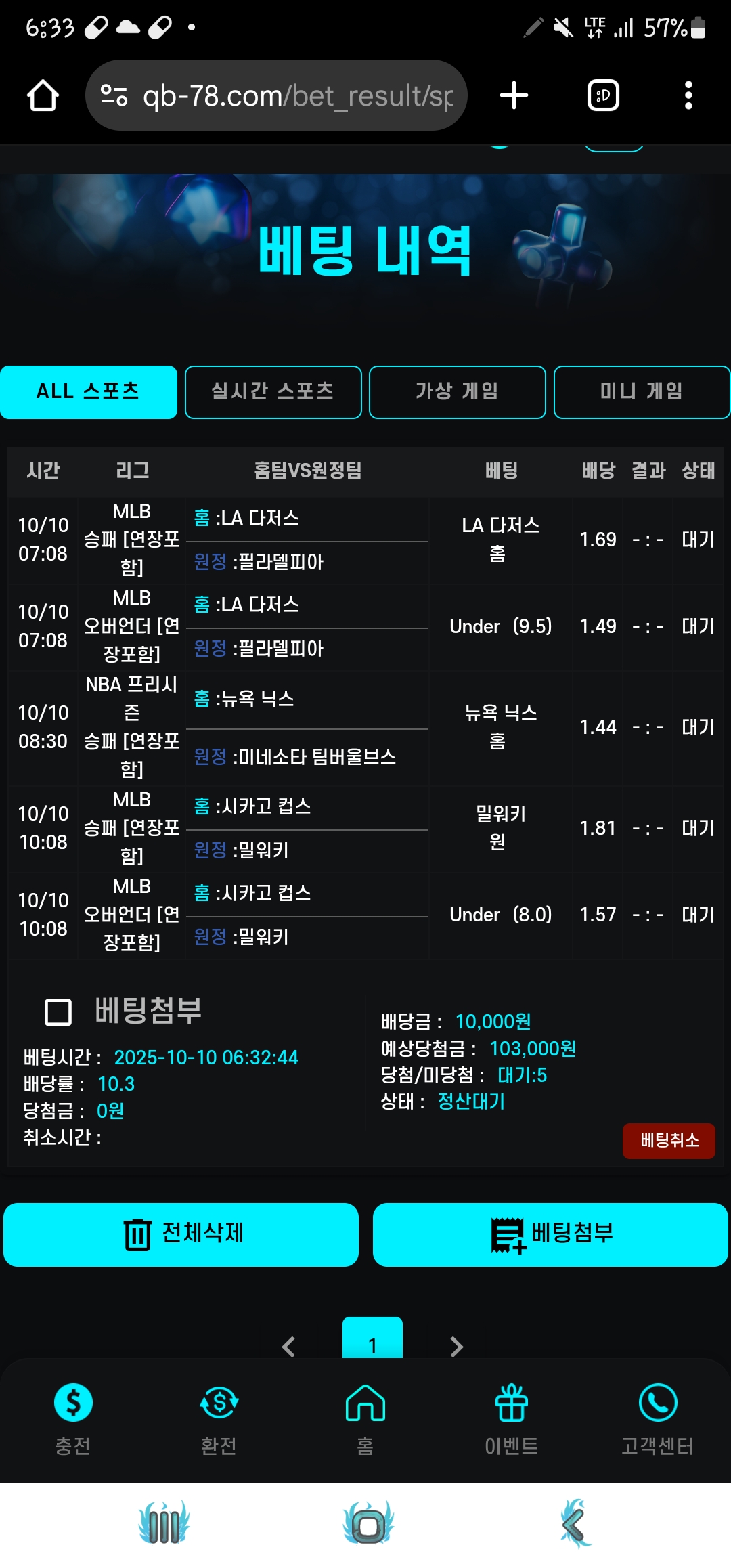The width and height of the screenshot is (731, 1568).
Task: Go to the browser home page
Action: tap(43, 95)
